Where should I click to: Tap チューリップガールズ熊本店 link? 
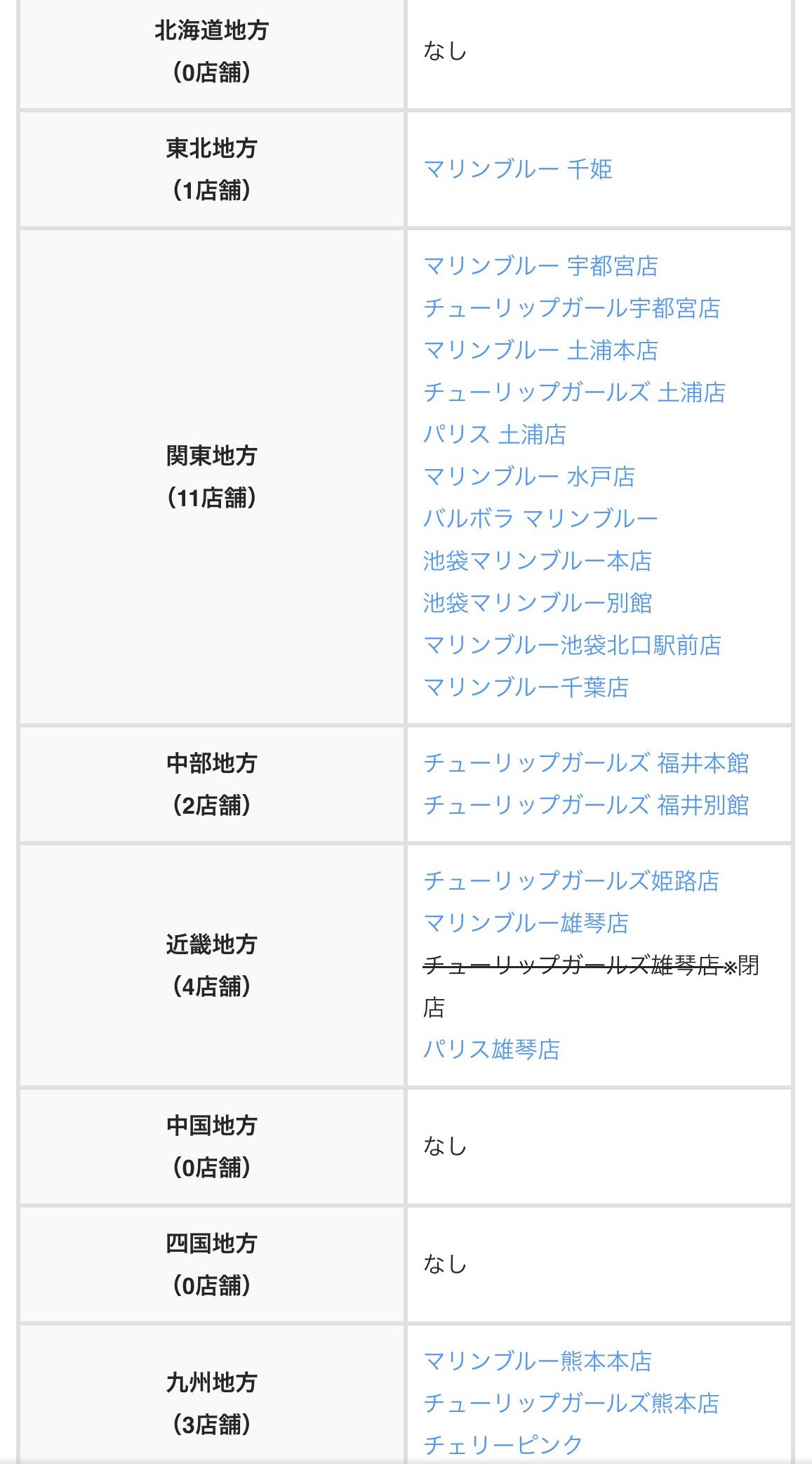point(571,1404)
